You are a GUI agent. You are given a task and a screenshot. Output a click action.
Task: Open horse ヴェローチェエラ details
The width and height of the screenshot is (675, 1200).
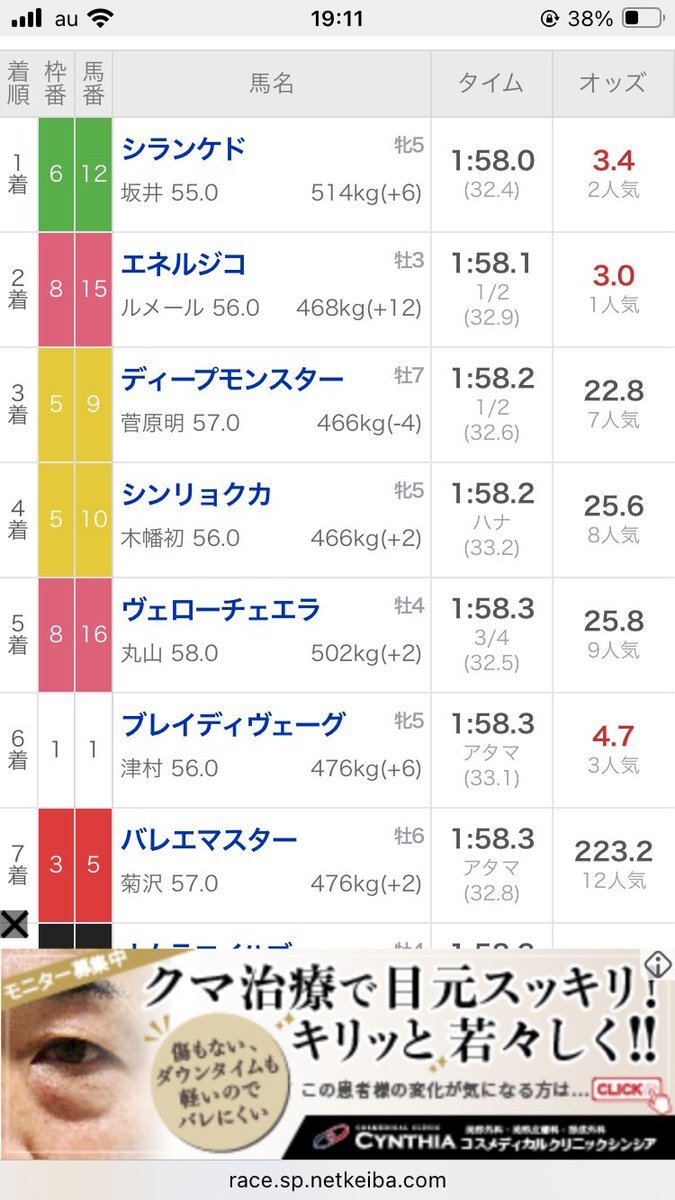(220, 609)
